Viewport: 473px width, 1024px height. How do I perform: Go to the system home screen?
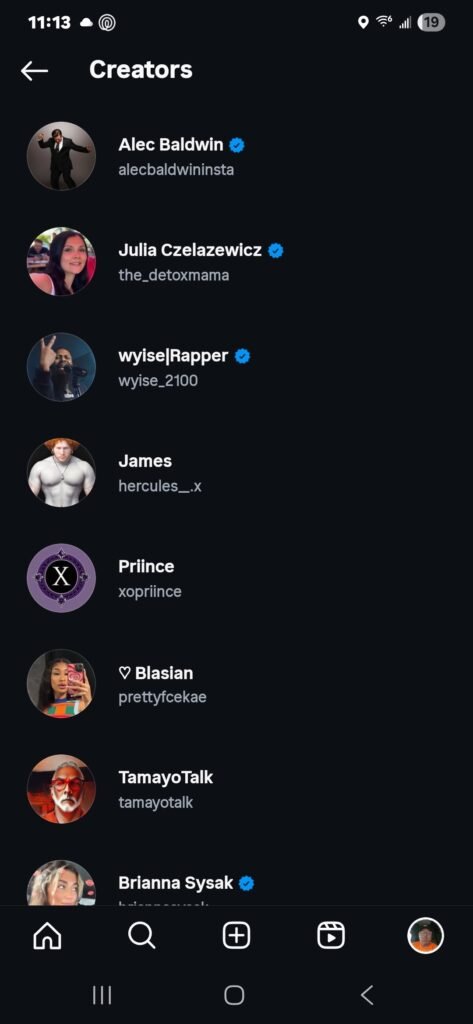click(x=234, y=995)
